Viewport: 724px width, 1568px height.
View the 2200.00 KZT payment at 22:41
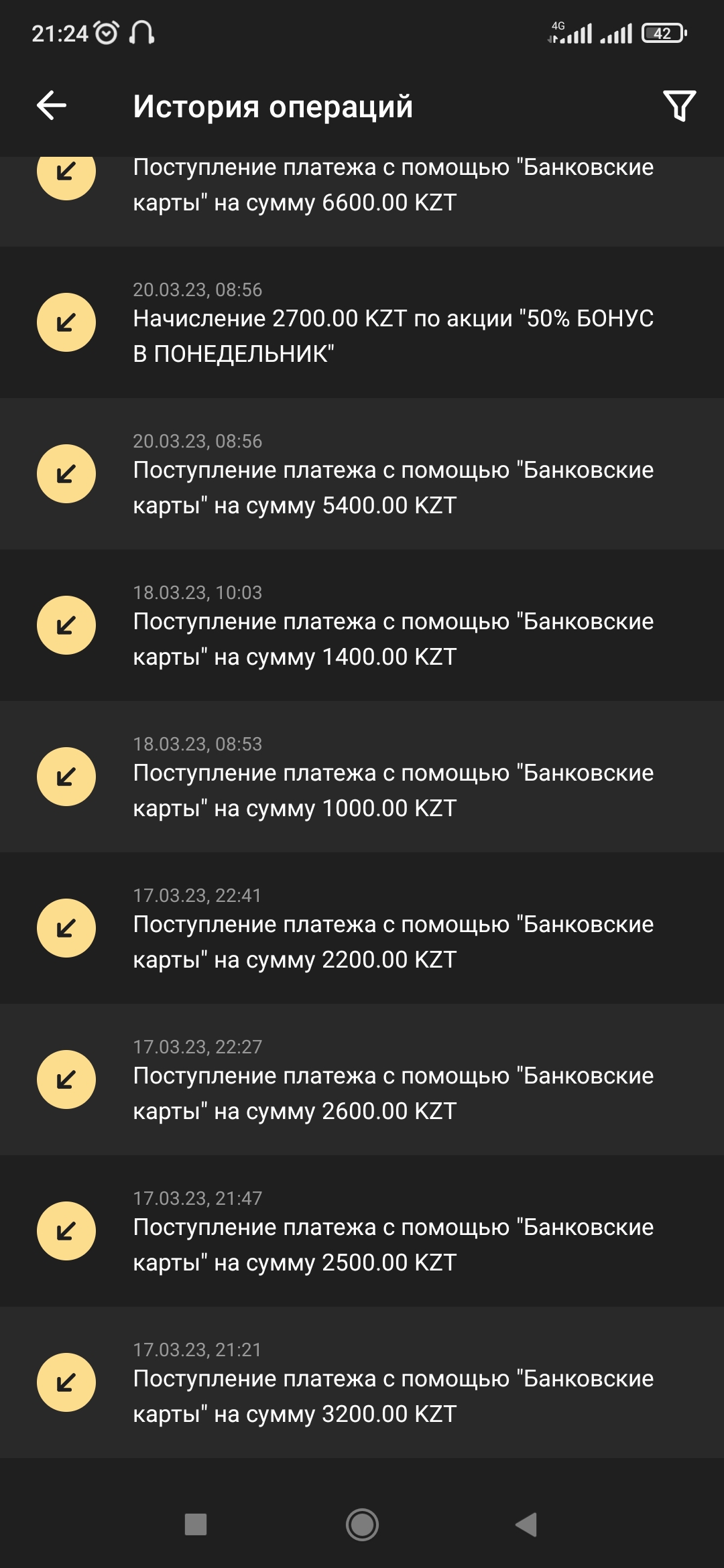tap(362, 929)
